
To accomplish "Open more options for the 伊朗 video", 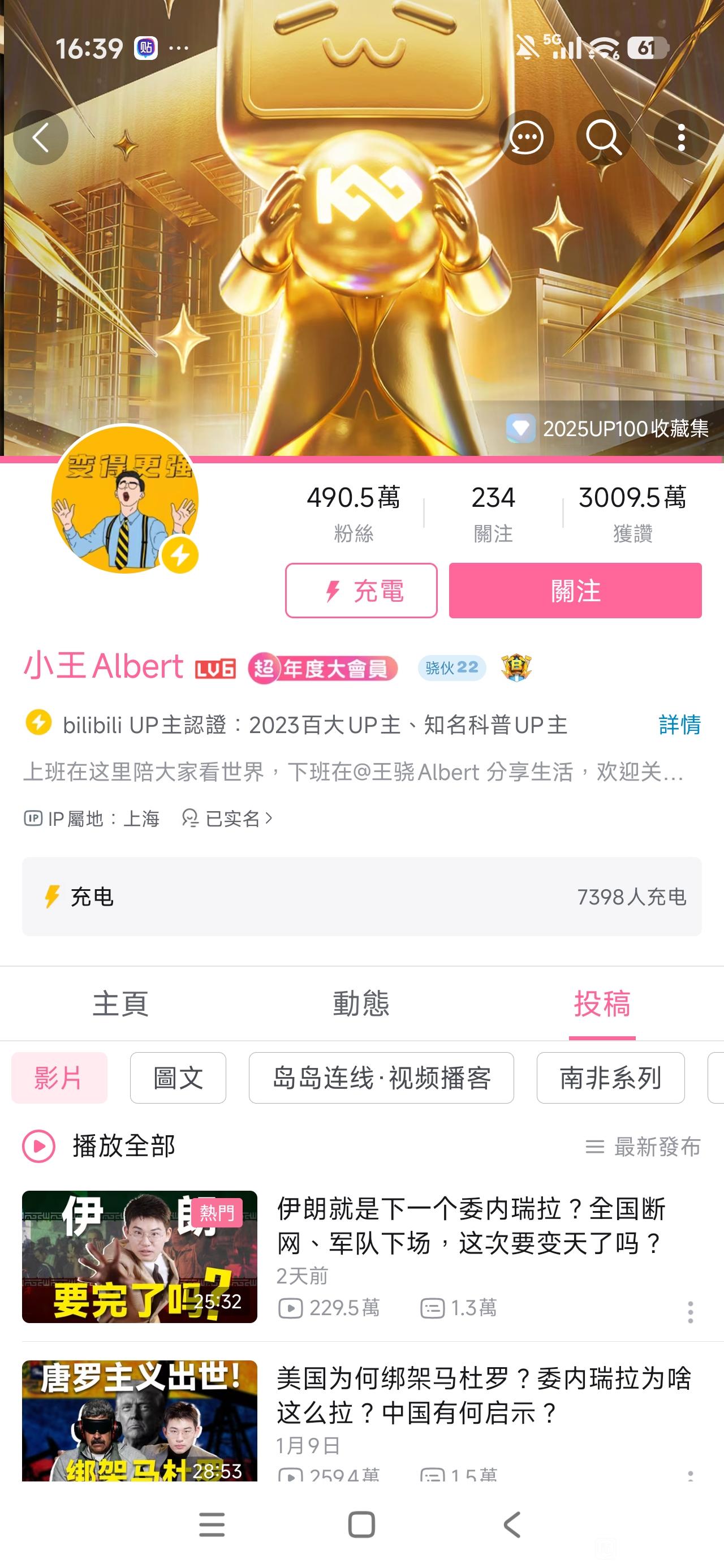I will (690, 1312).
